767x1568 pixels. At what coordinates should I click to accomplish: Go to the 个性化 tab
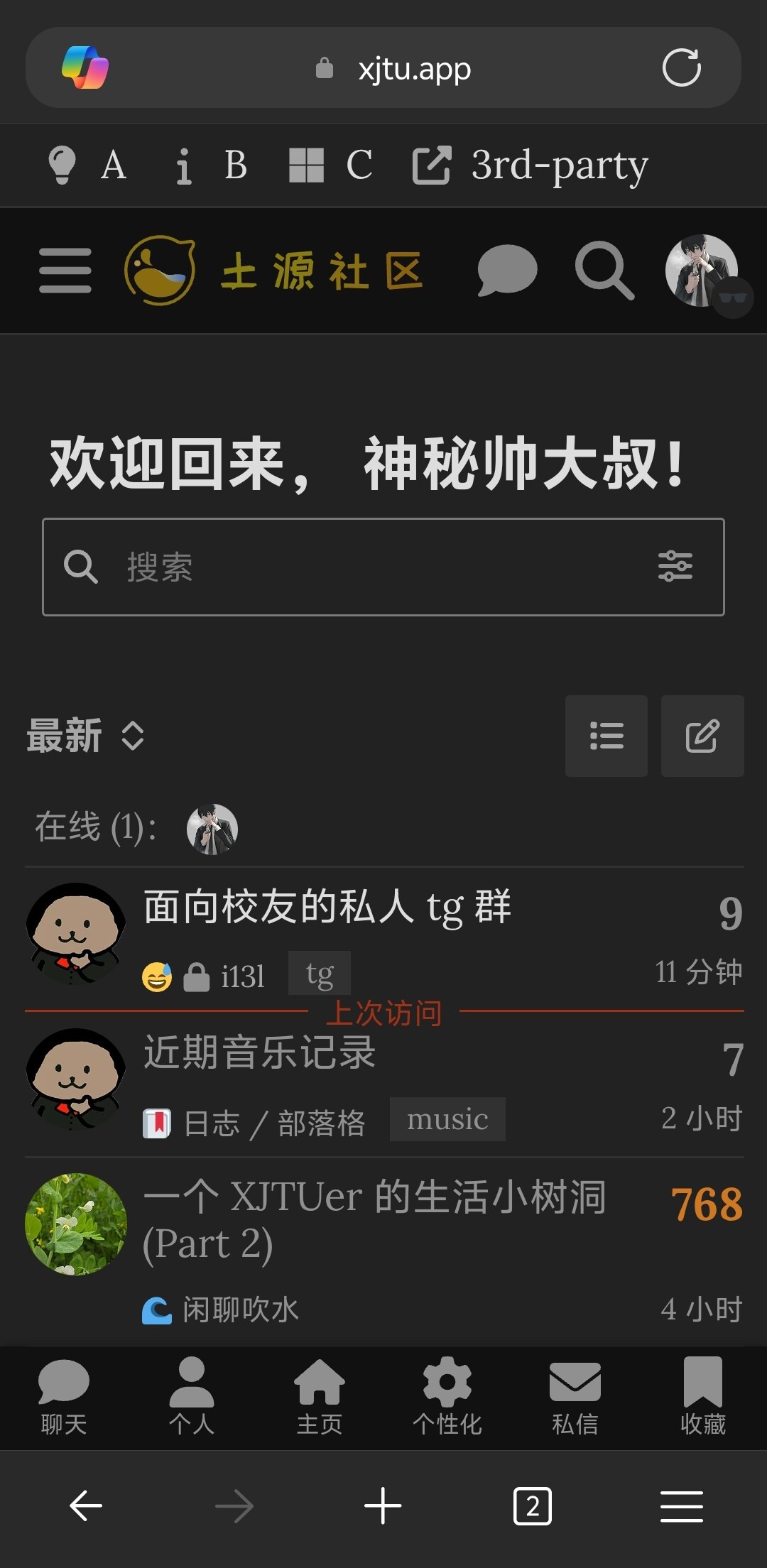(x=447, y=1398)
